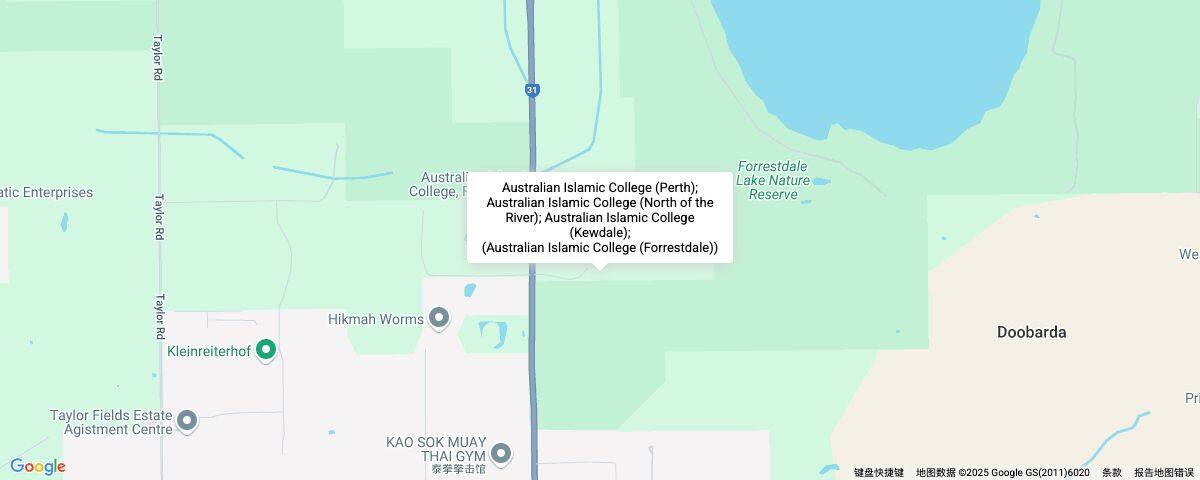Open Taylor Fields Estate Agistment Centre marker
Screen dimensions: 1200x480
coord(187,422)
